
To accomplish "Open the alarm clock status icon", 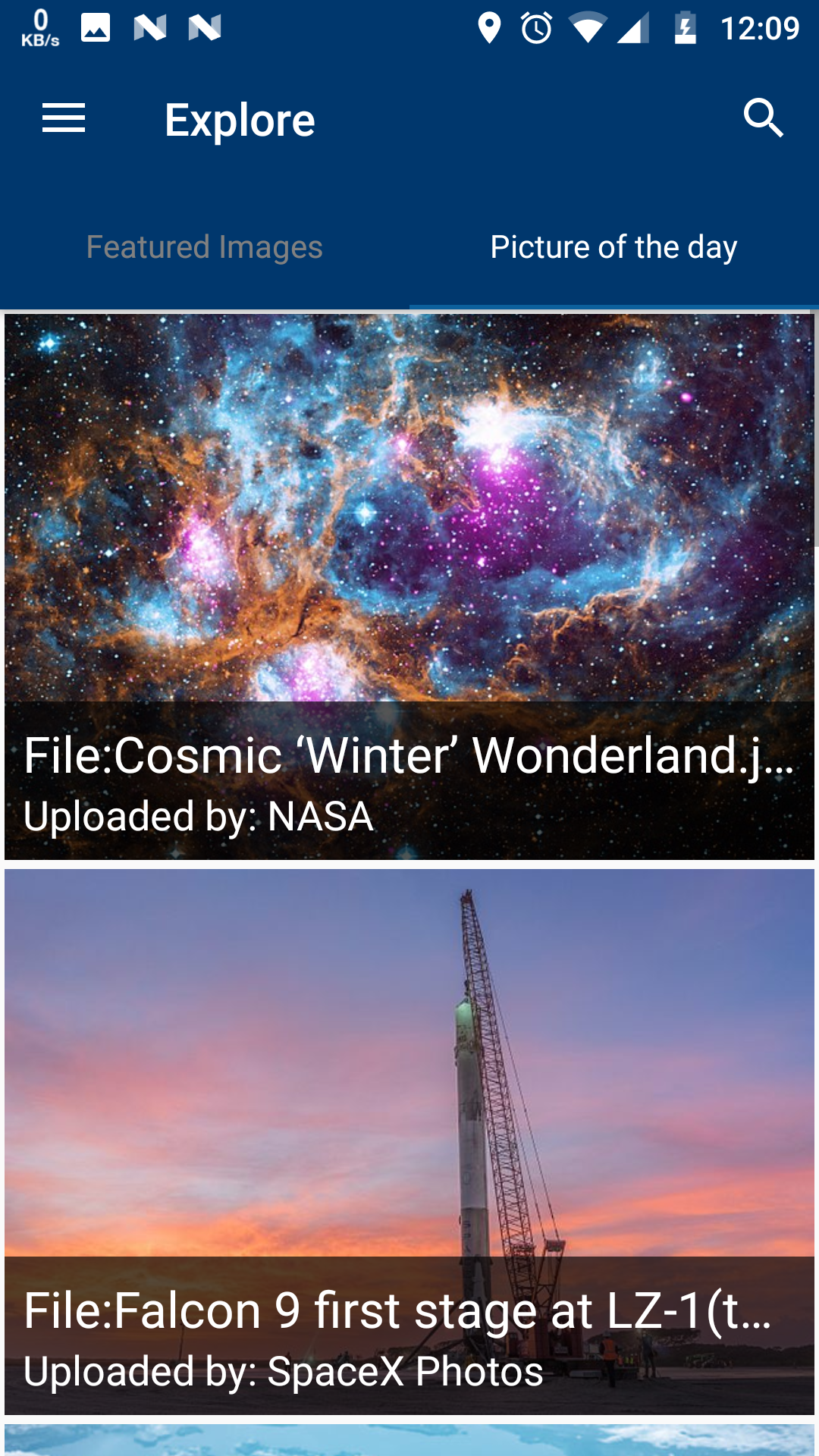I will [x=535, y=28].
